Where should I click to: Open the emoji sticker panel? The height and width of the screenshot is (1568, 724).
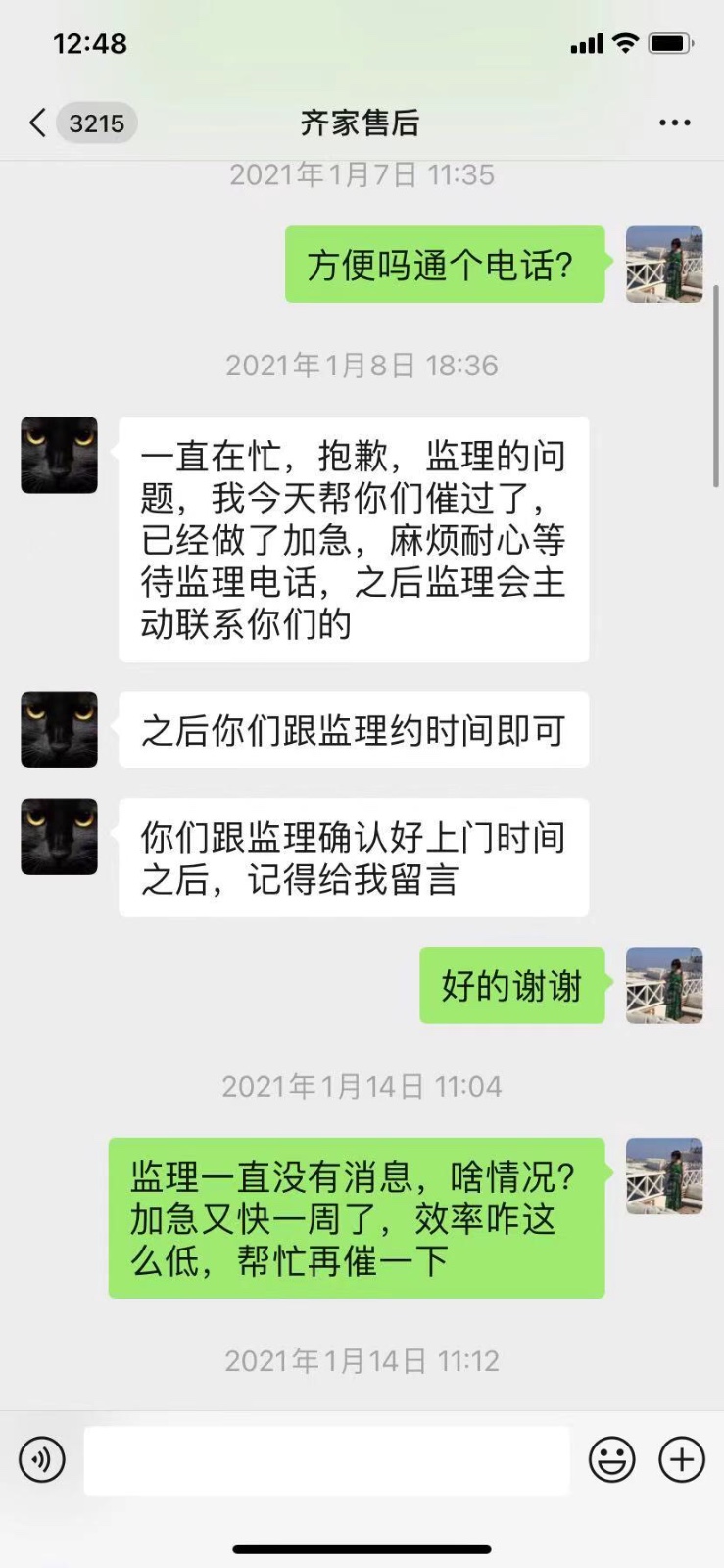point(611,1459)
